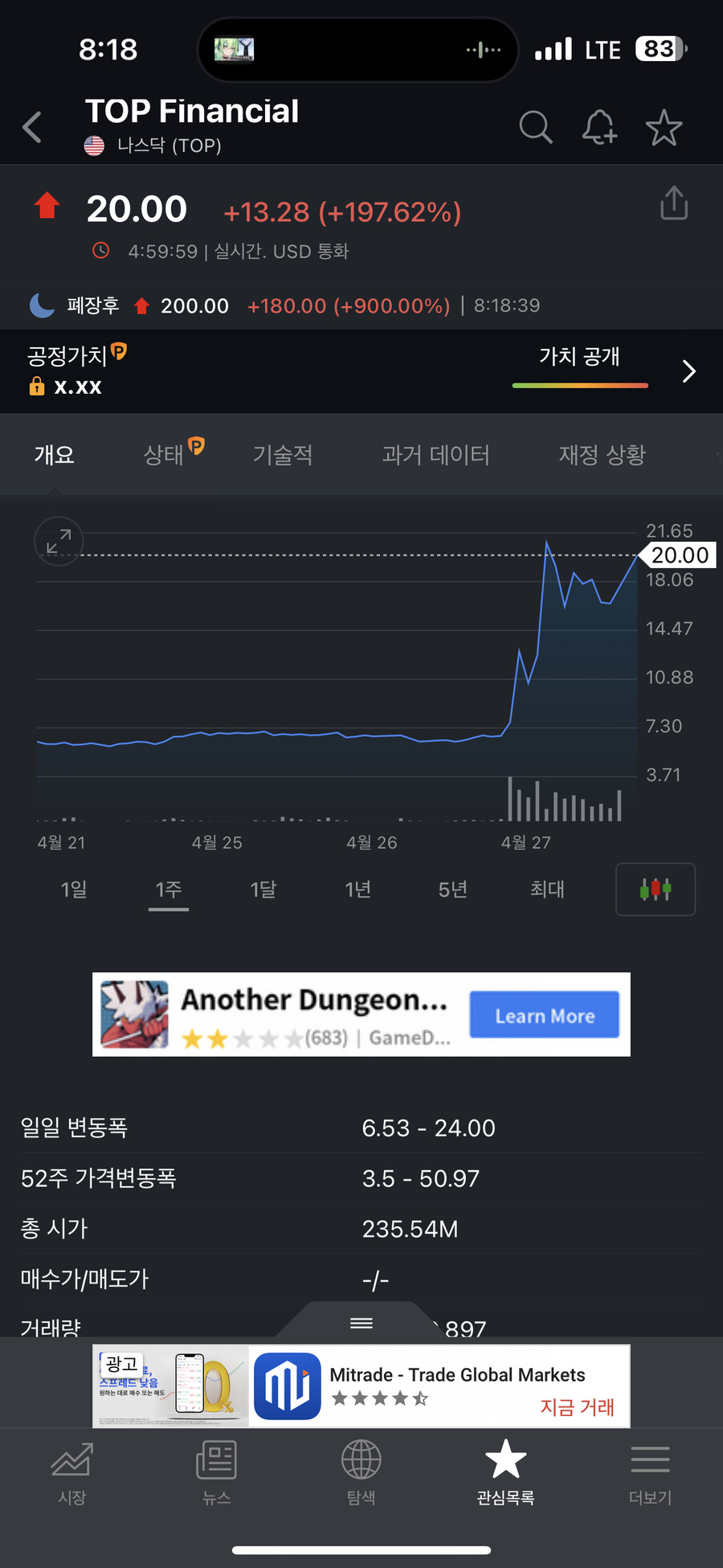
Task: Switch to the 기술적 tab
Action: (283, 455)
